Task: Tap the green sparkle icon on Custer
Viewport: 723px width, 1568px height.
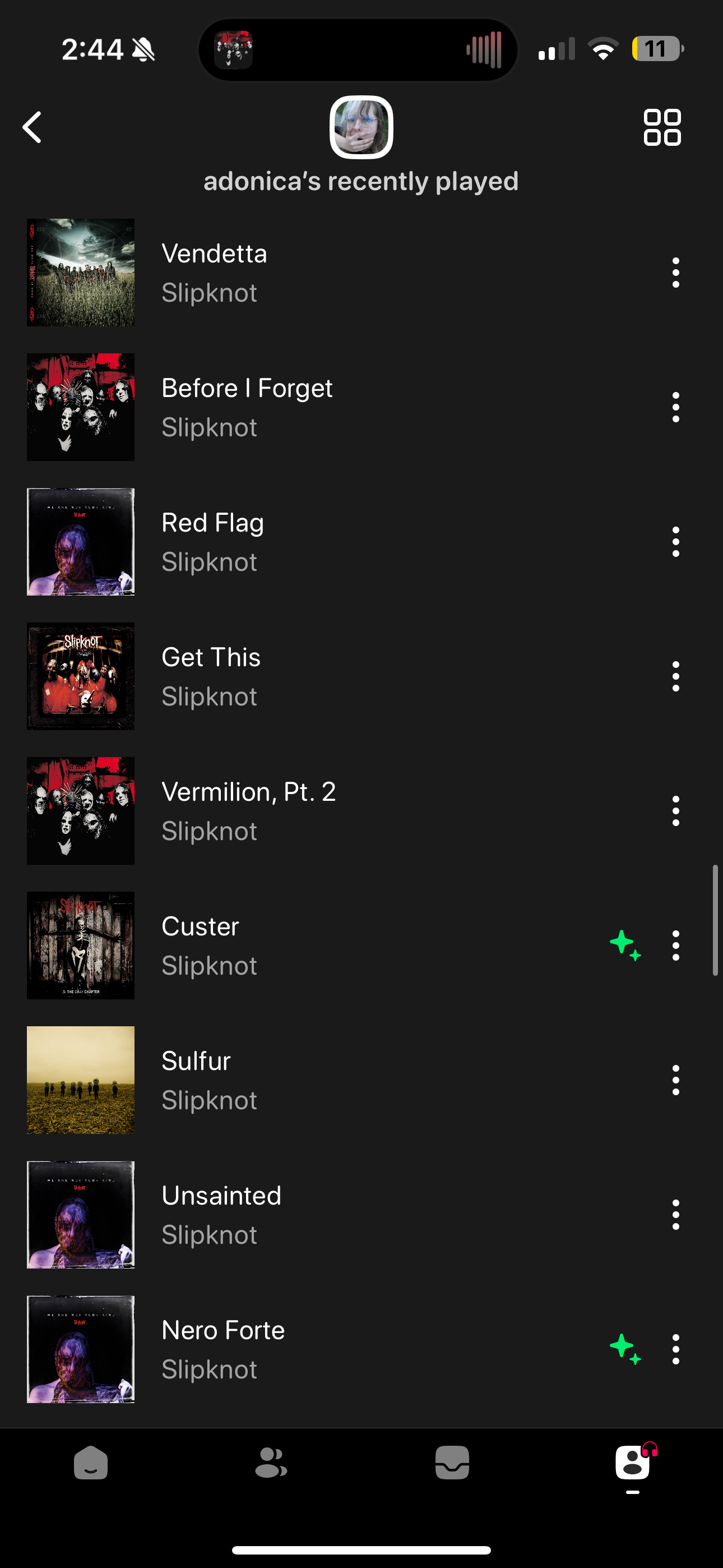Action: [625, 946]
